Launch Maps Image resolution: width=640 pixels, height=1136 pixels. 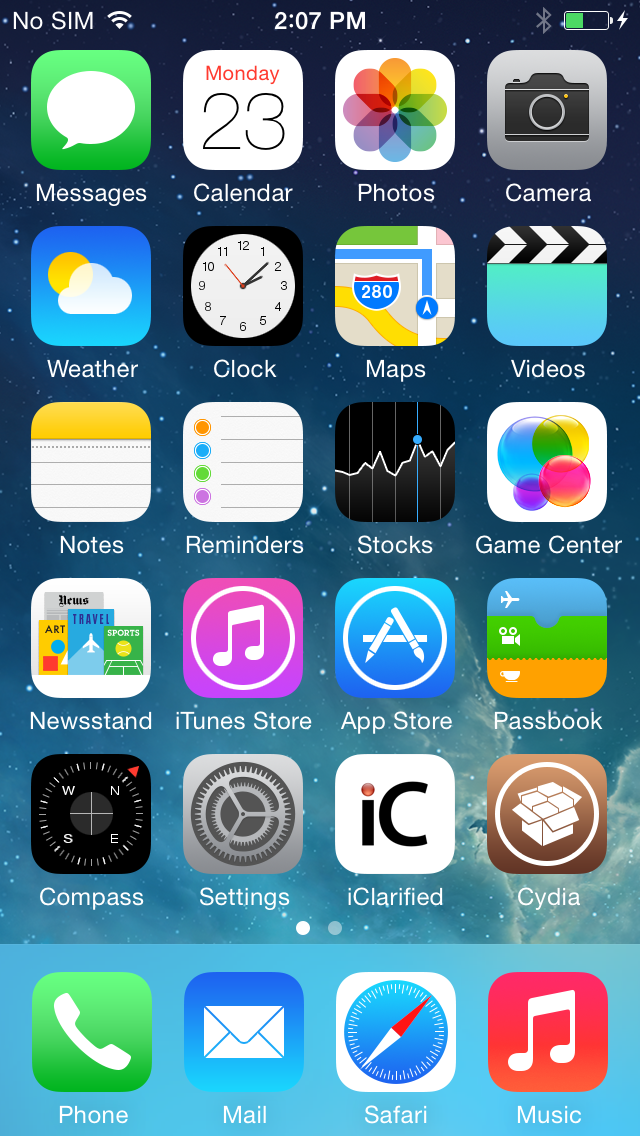click(x=395, y=286)
